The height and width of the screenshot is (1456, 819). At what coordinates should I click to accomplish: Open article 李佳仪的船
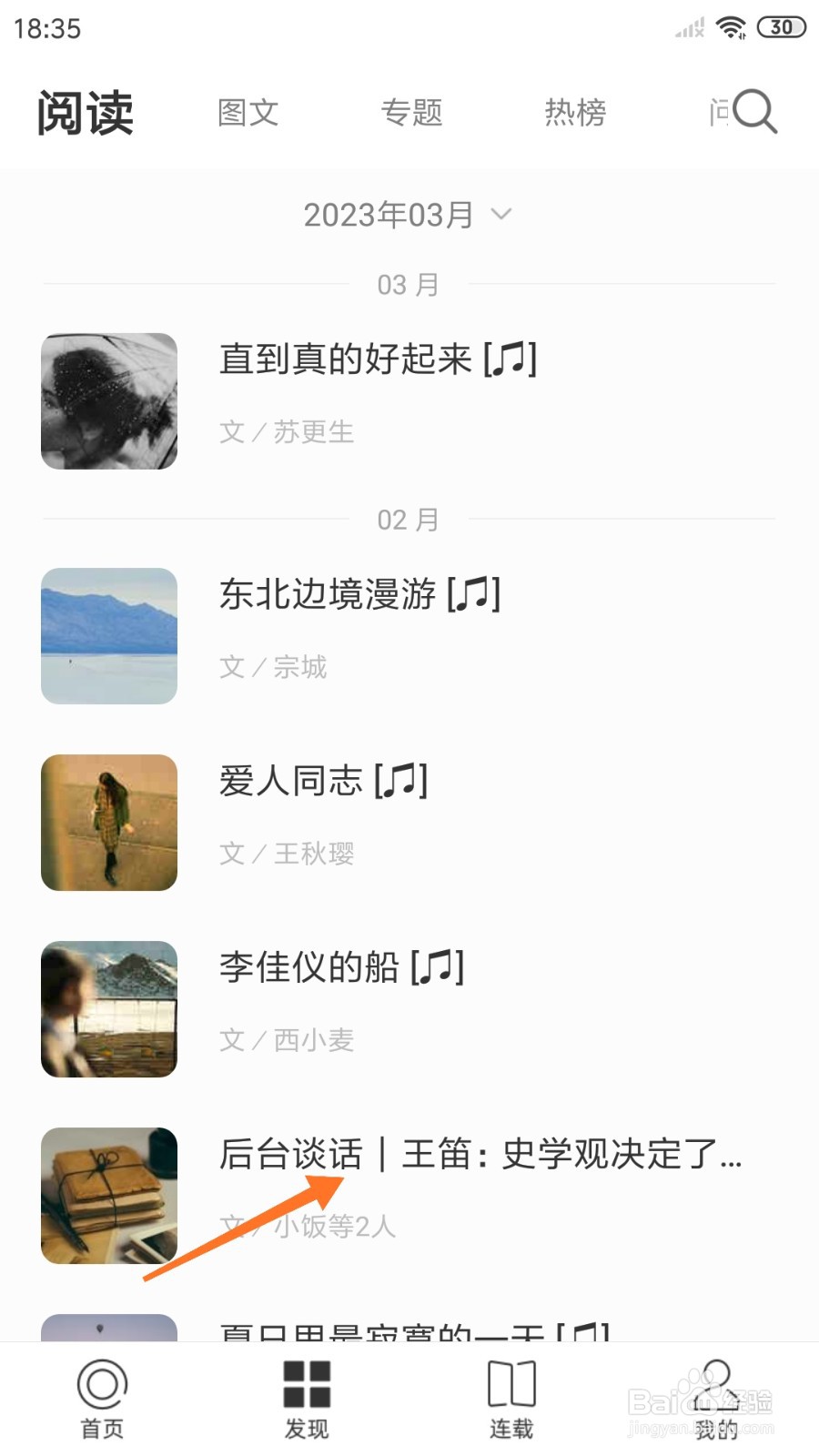pos(340,968)
